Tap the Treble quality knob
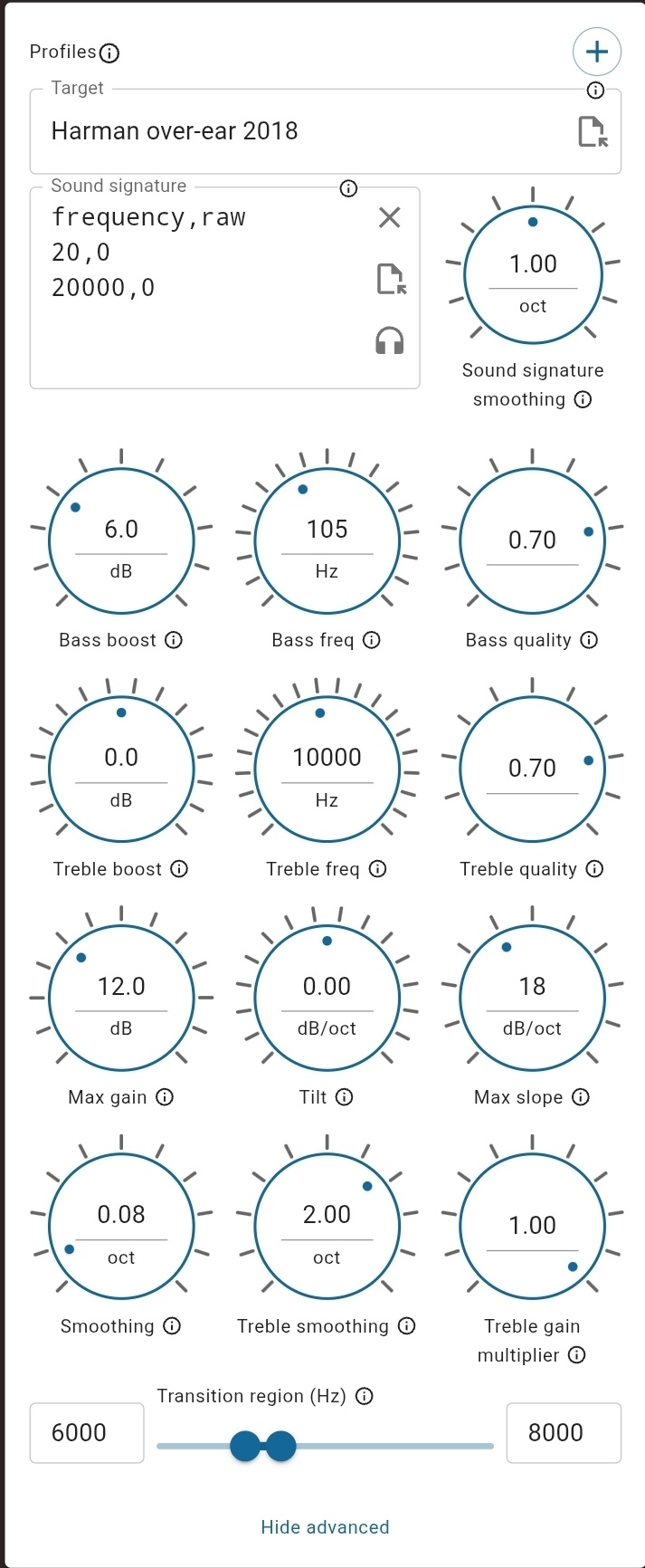This screenshot has height=1568, width=645. pyautogui.click(x=532, y=770)
